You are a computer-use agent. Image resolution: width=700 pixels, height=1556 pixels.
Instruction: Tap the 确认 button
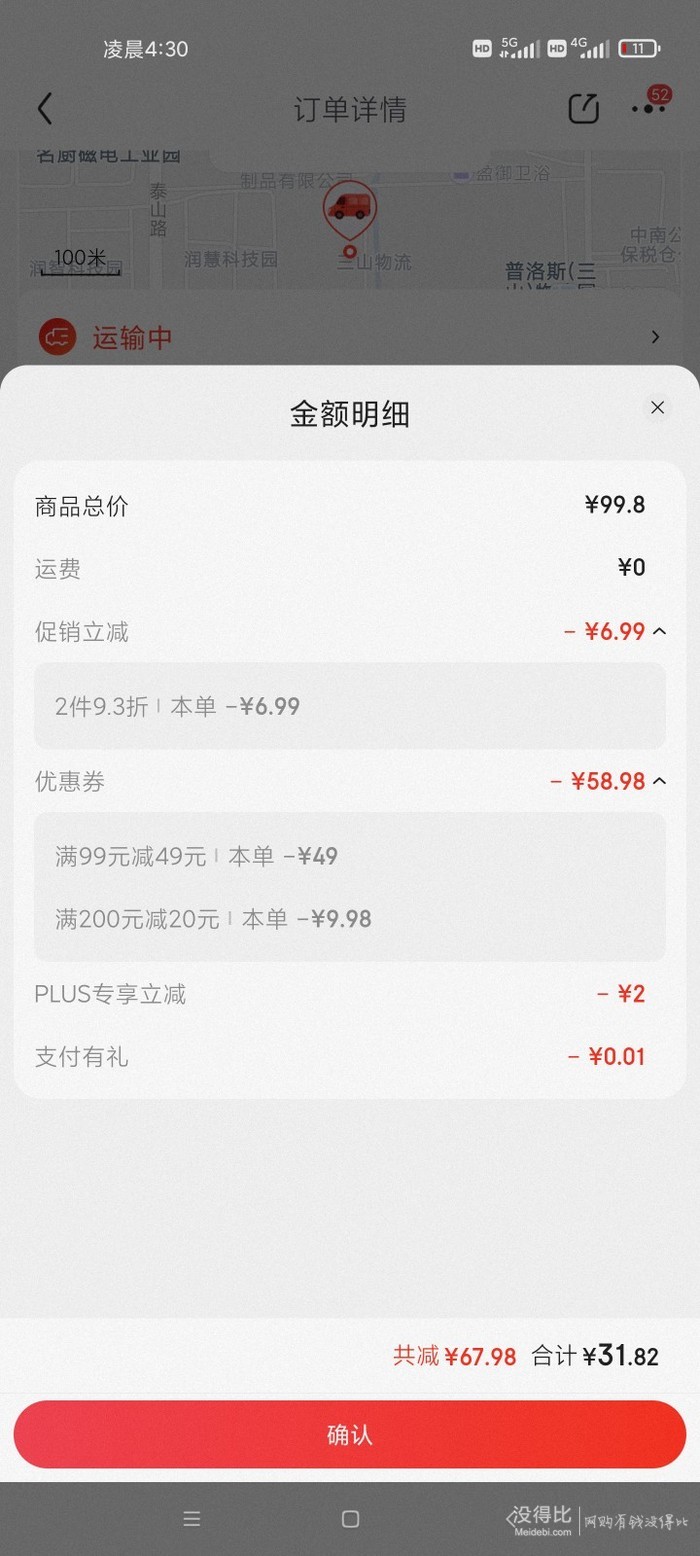[350, 1434]
